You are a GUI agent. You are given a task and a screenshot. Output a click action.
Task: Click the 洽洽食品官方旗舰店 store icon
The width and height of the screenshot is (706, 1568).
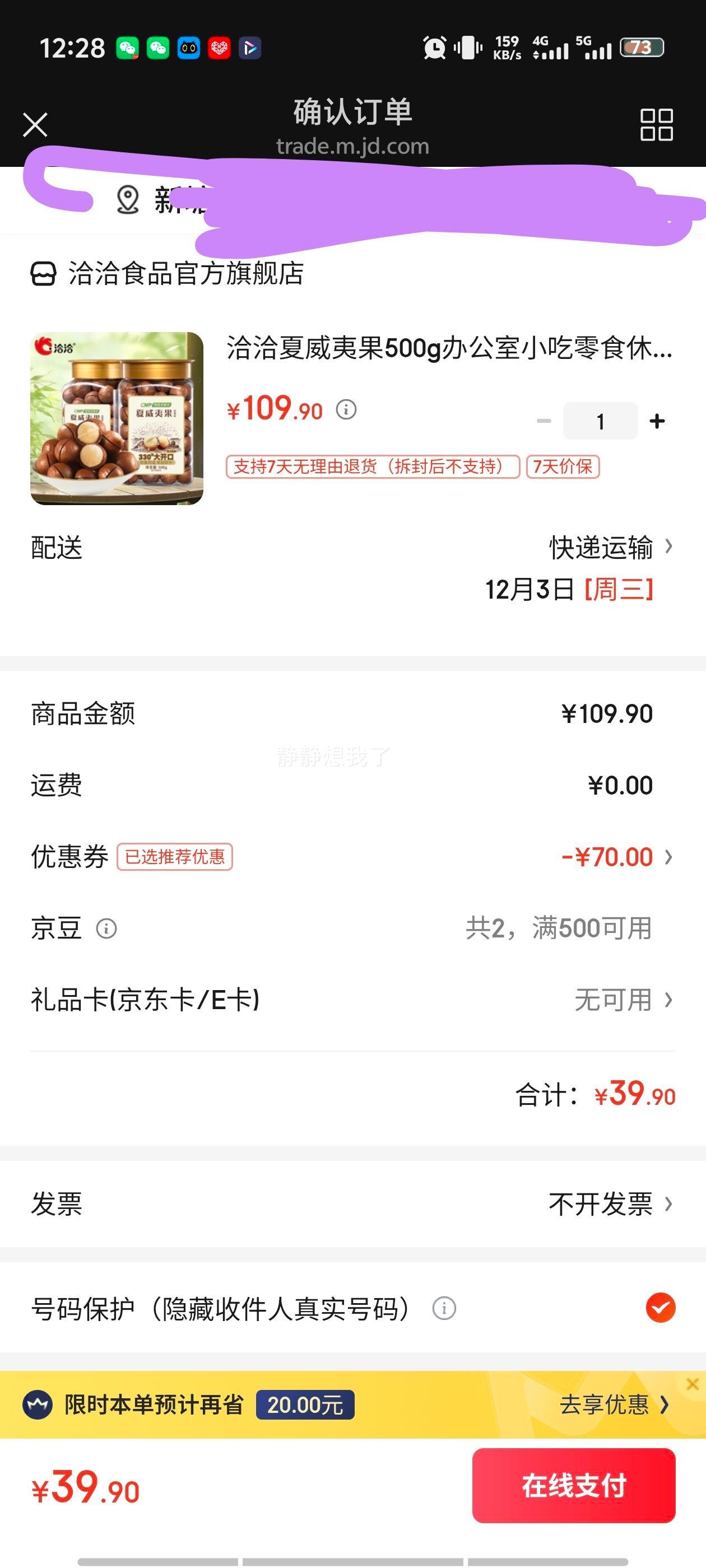click(x=43, y=275)
